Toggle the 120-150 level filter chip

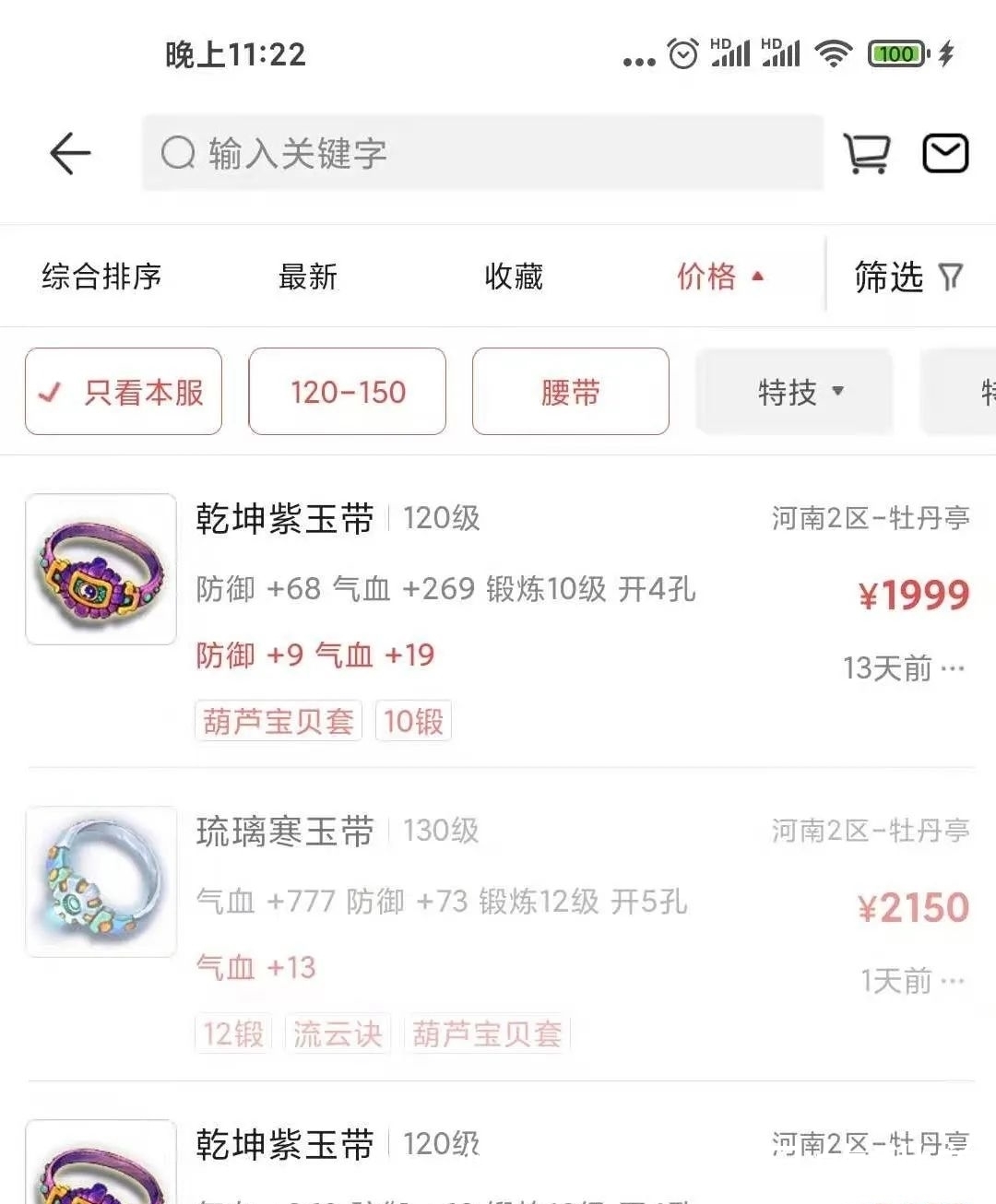[x=348, y=392]
